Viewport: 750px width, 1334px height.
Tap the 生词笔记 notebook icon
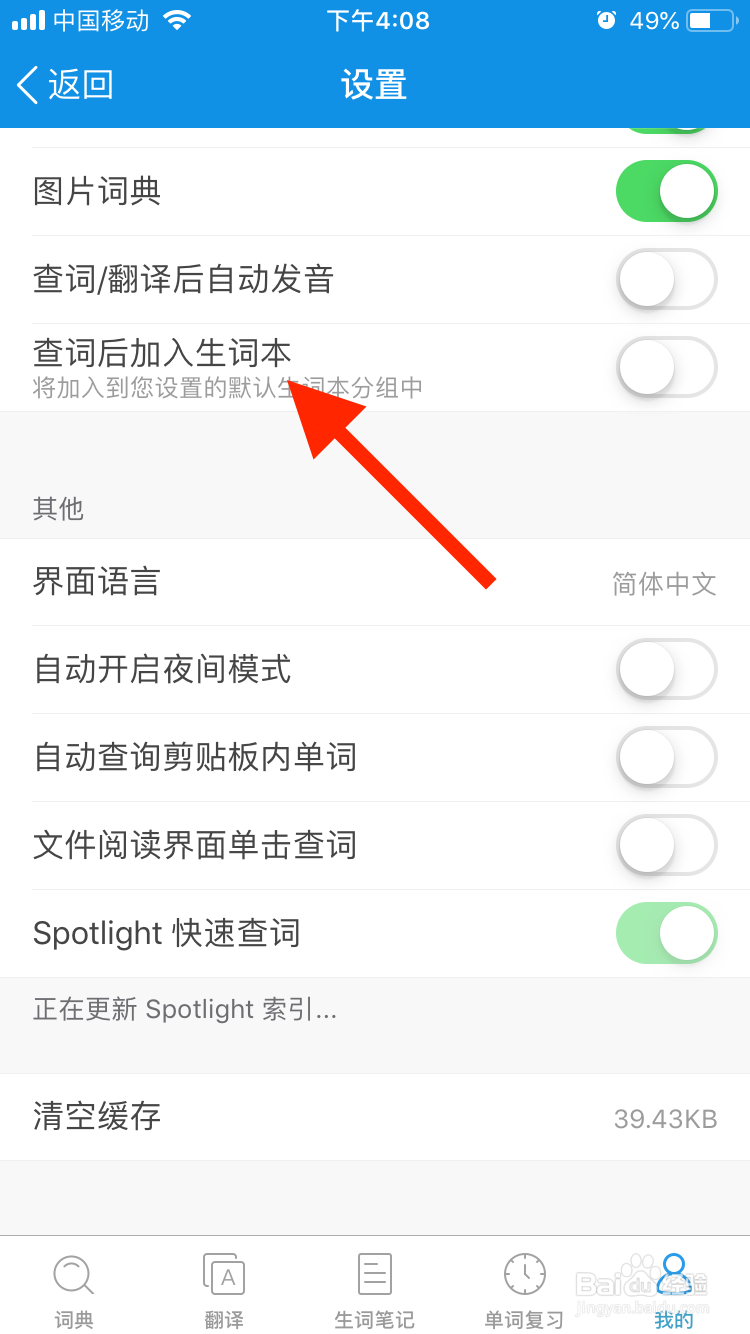tap(373, 1275)
